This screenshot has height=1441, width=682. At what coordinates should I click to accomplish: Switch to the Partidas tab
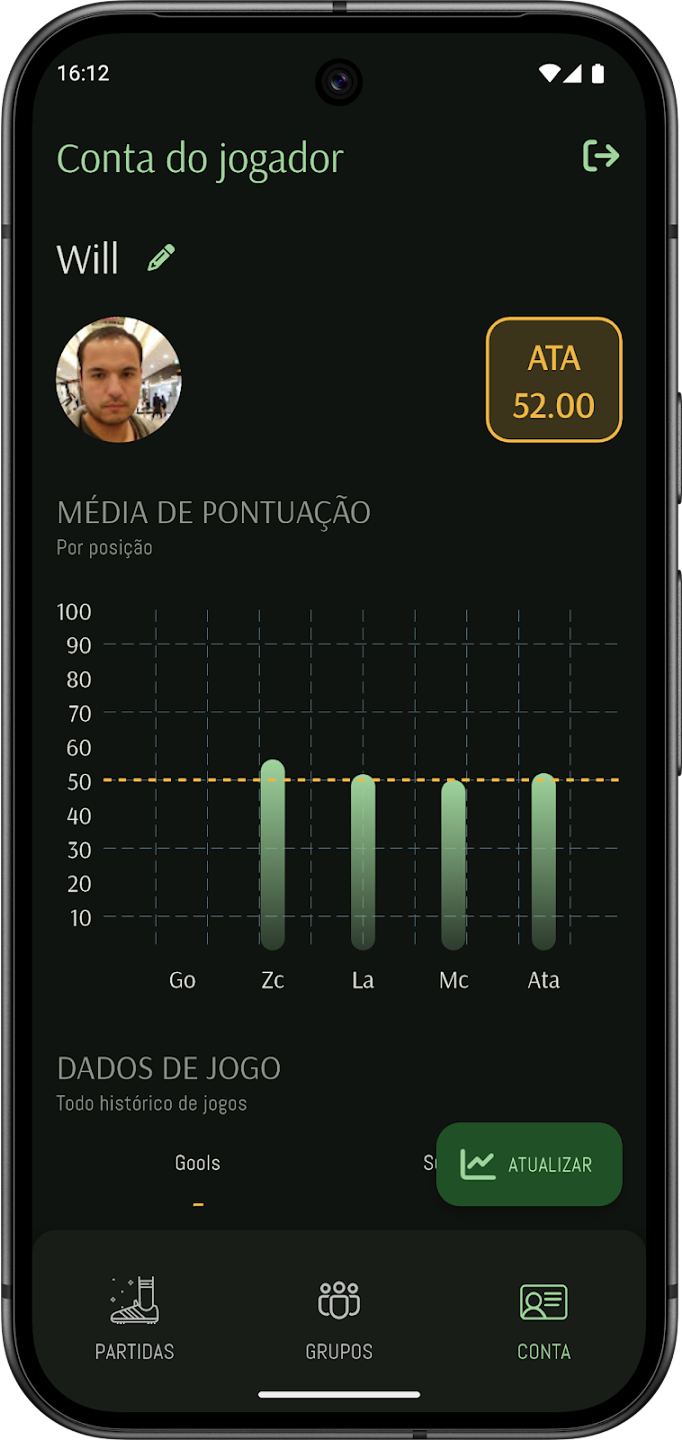pyautogui.click(x=135, y=1318)
